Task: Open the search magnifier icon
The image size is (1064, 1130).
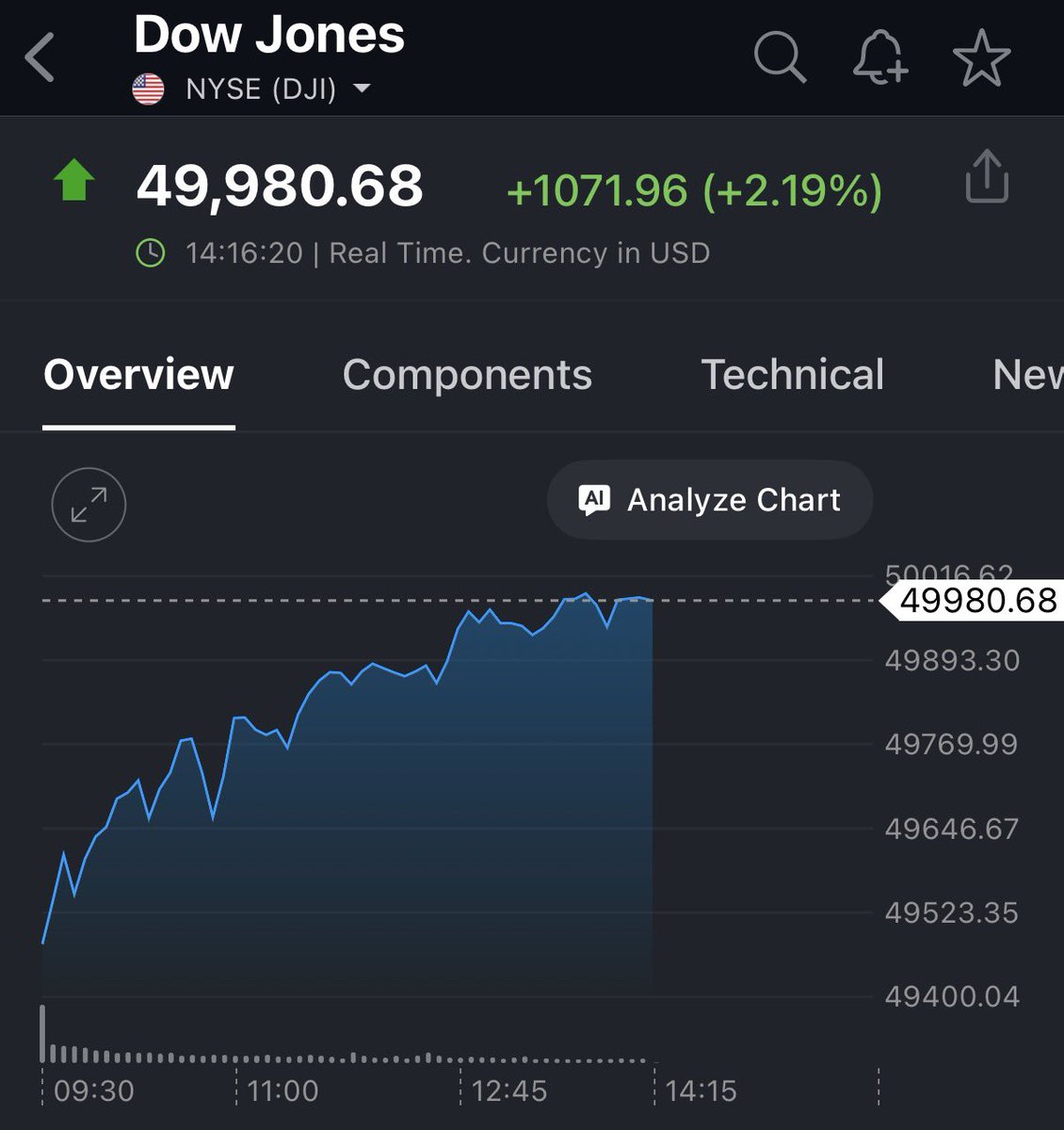Action: pyautogui.click(x=780, y=57)
